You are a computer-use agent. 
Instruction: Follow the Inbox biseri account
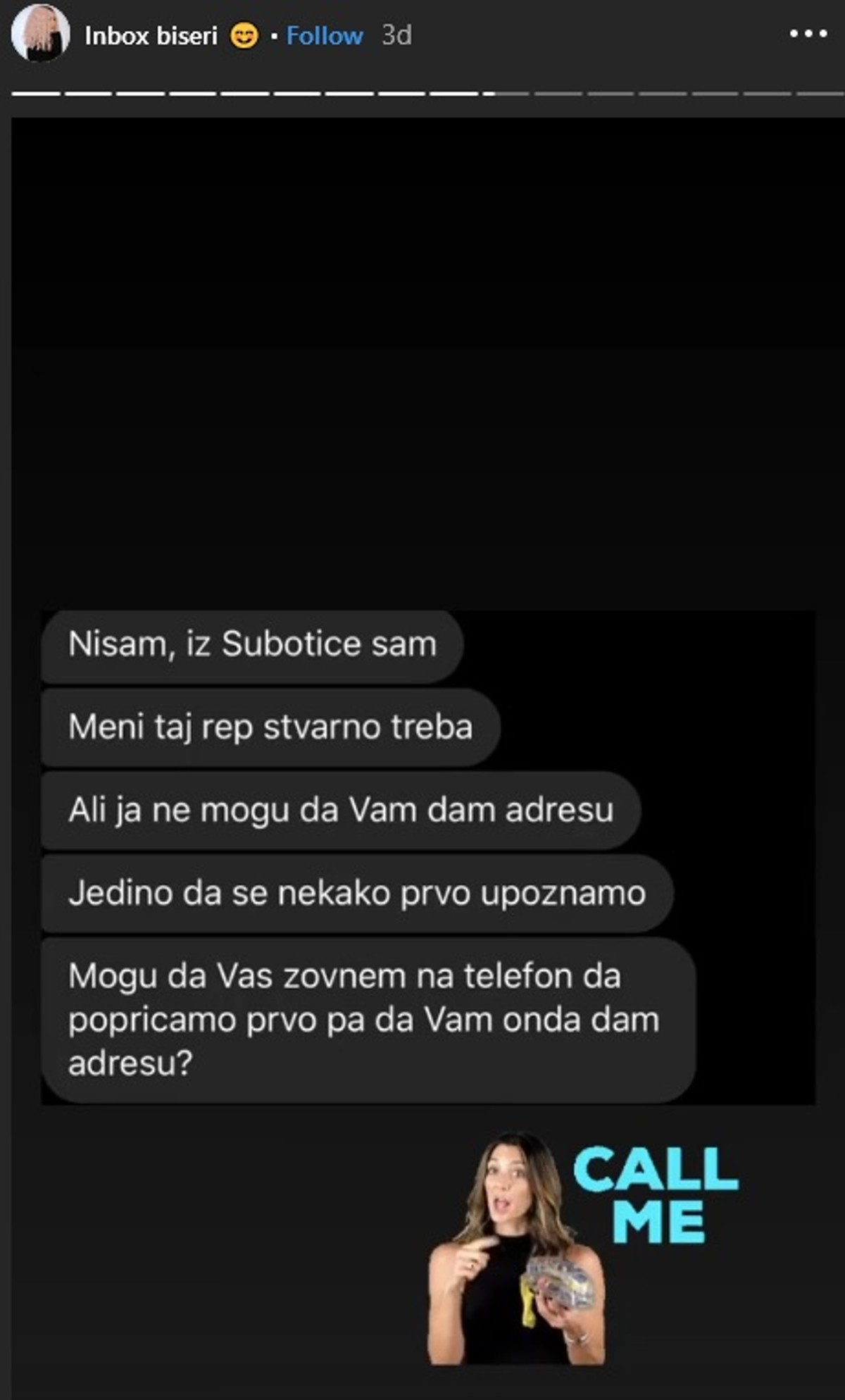coord(325,35)
